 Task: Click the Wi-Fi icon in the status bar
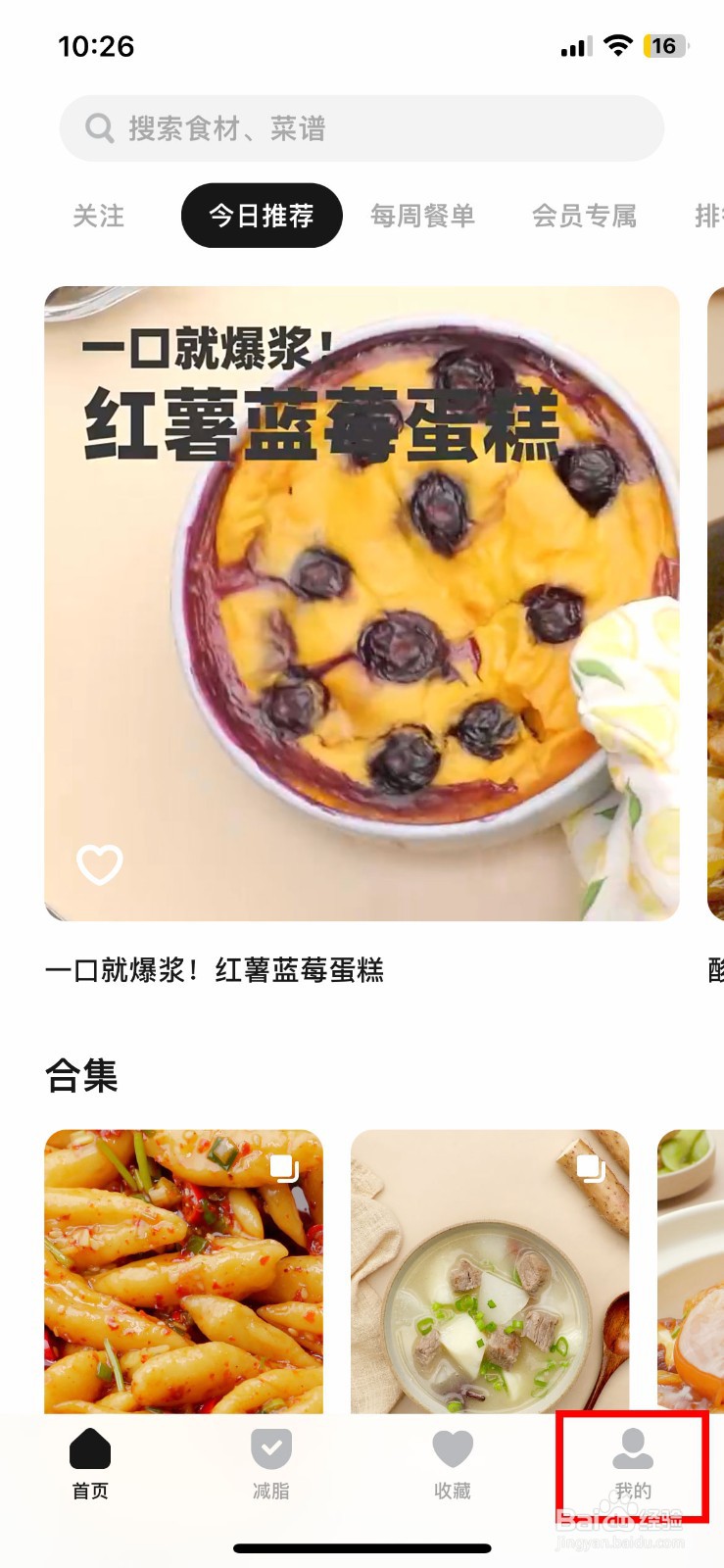point(618,45)
